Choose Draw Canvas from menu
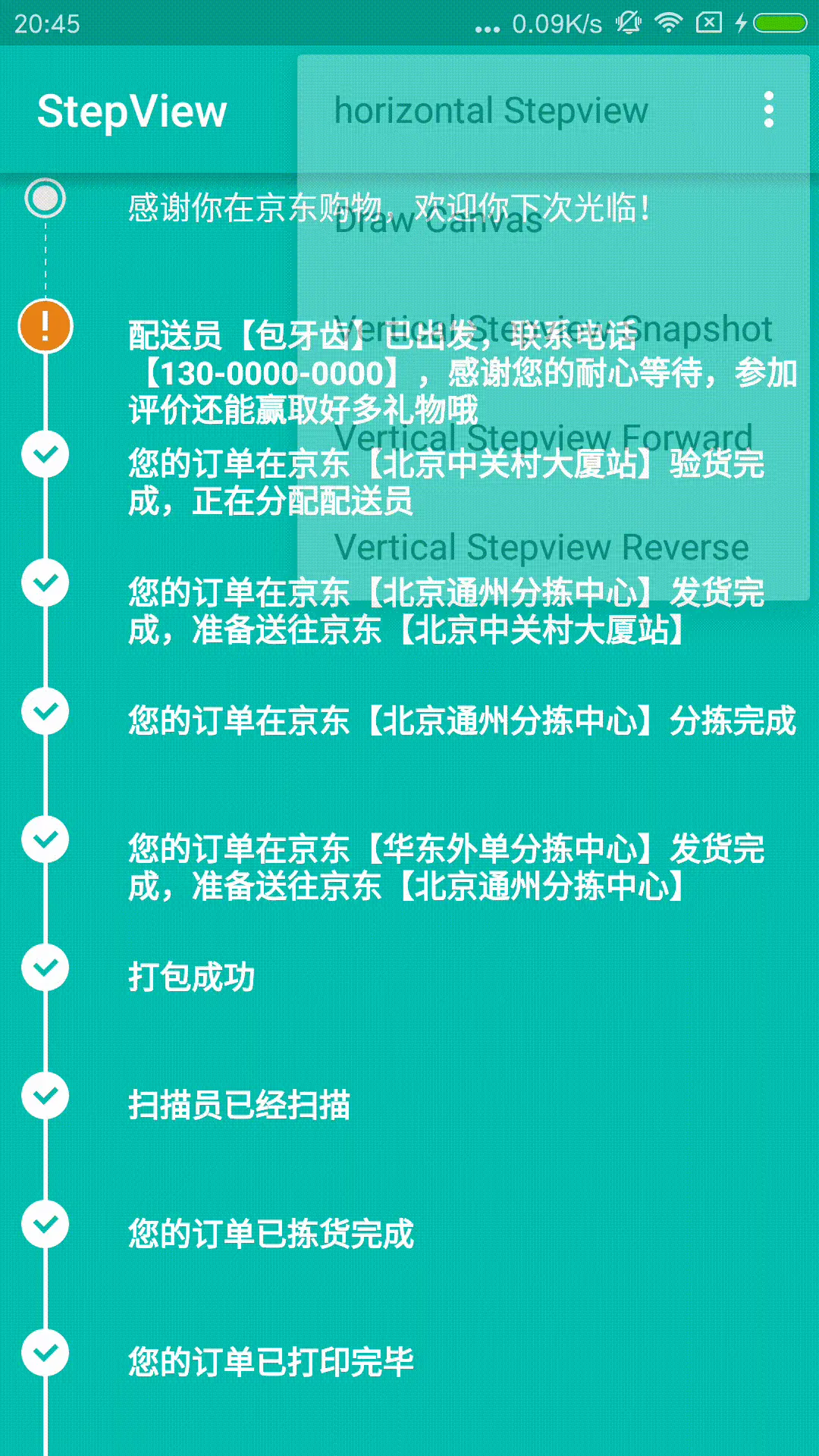 [x=438, y=221]
